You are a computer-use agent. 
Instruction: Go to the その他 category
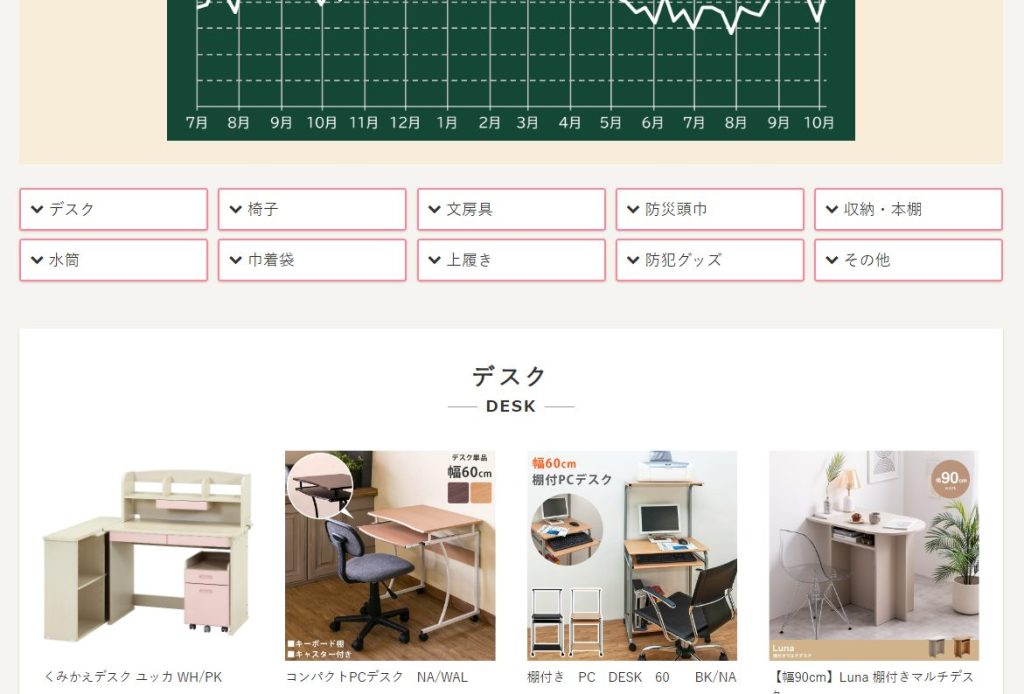908,260
